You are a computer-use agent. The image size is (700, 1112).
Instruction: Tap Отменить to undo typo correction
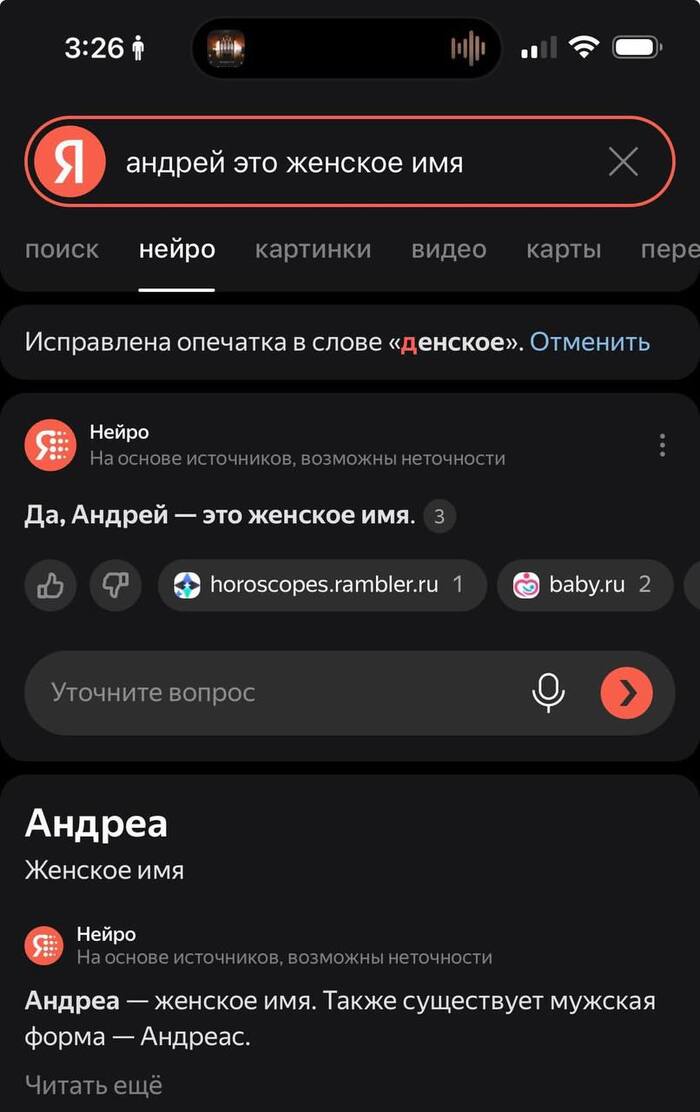point(590,342)
